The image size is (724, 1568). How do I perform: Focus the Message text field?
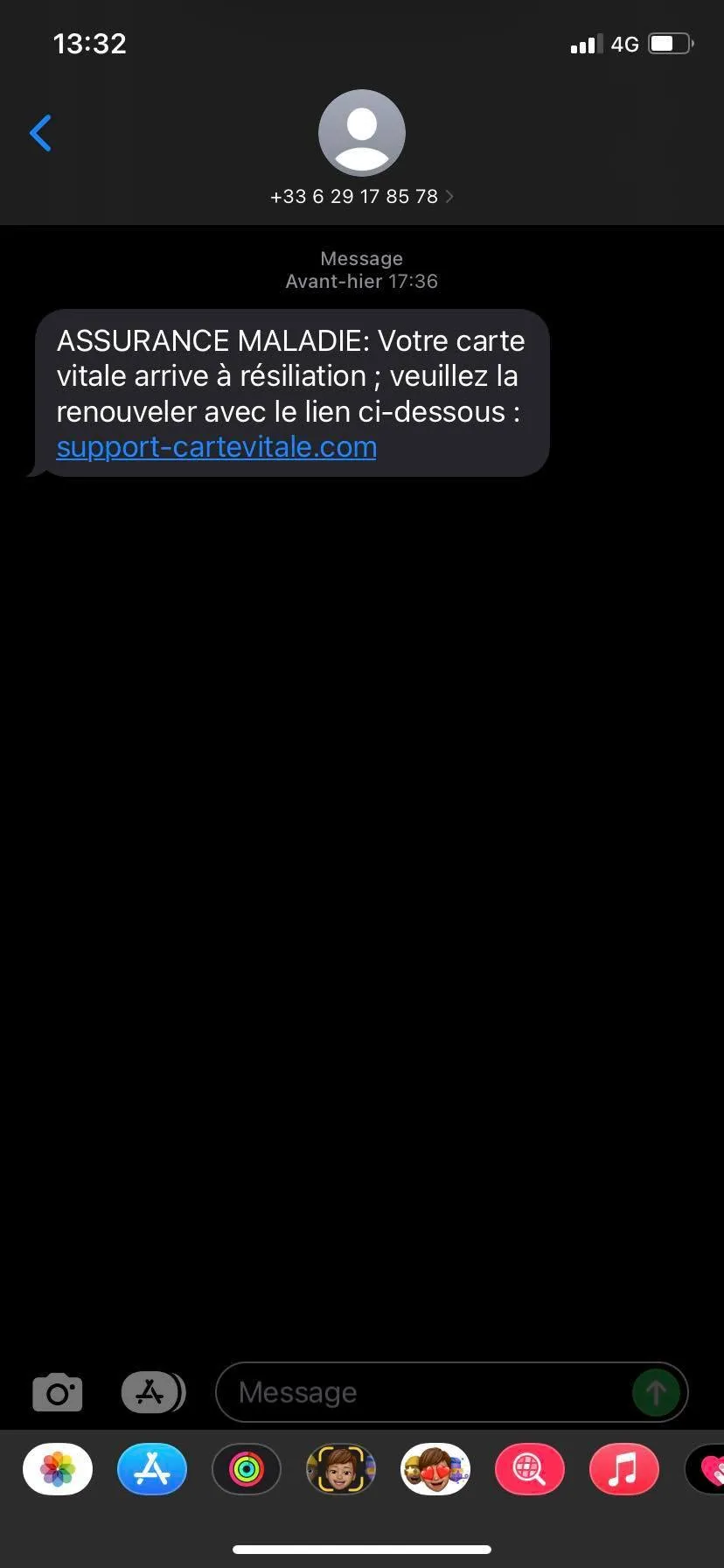pos(420,1392)
